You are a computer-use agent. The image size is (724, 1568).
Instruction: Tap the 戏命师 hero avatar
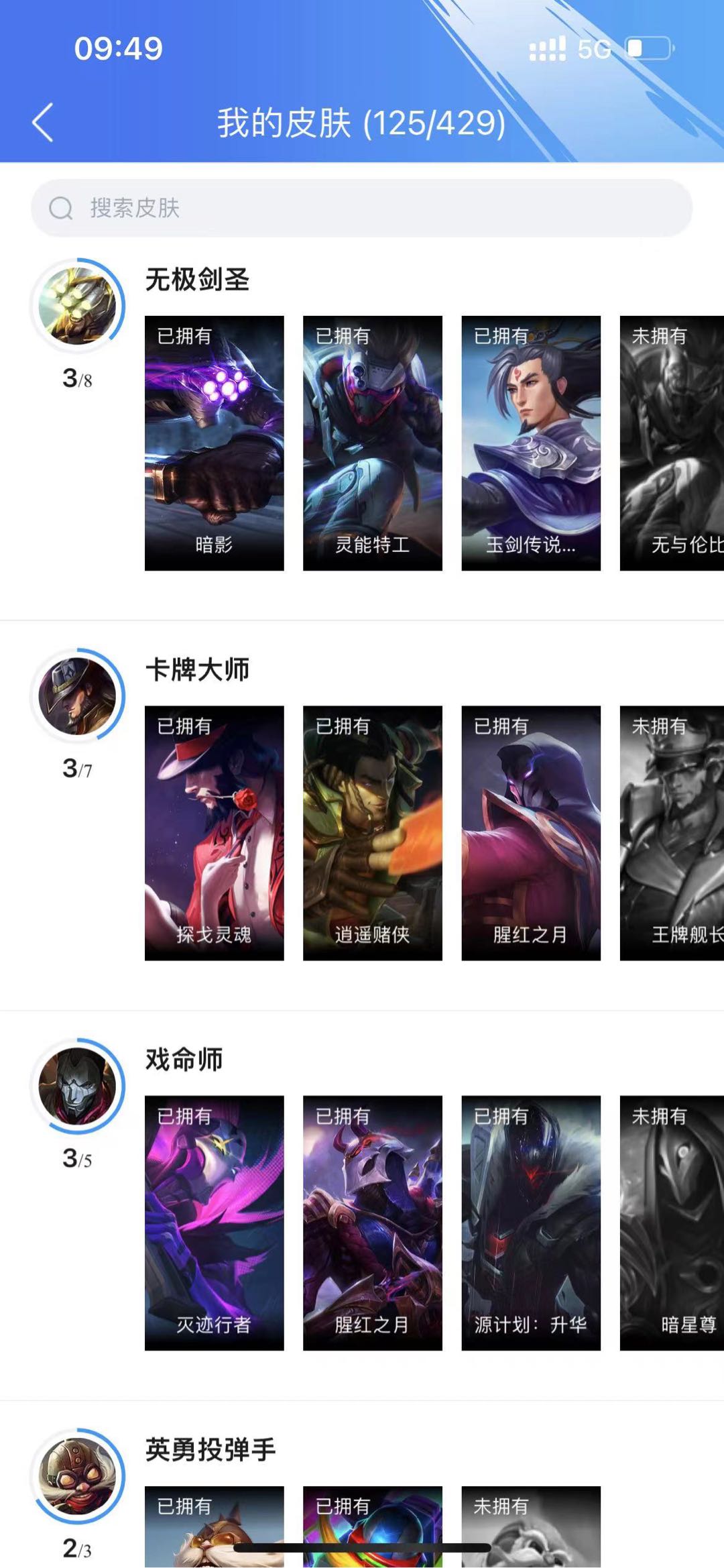tap(78, 1086)
